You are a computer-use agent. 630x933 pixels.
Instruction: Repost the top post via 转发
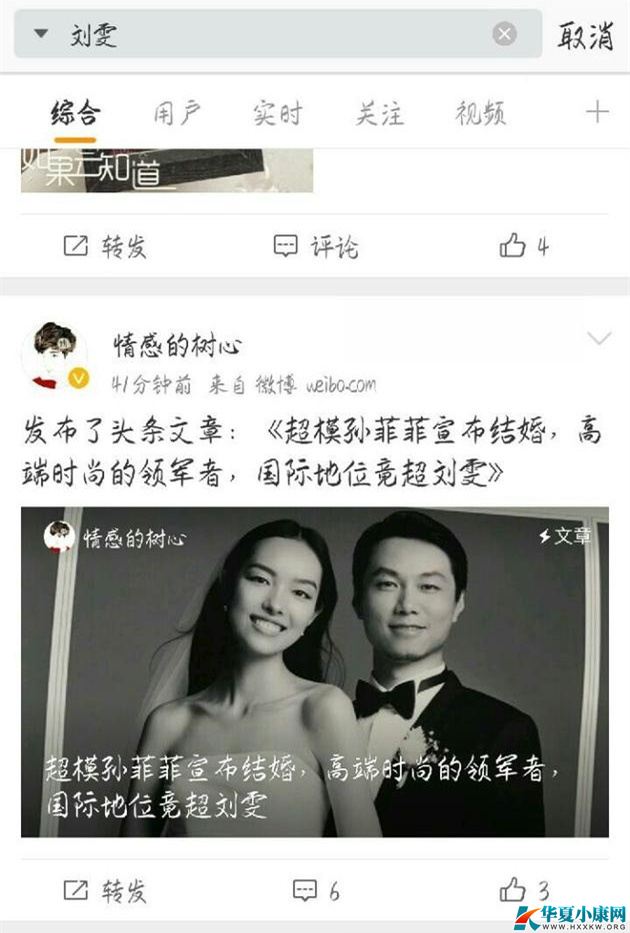click(105, 246)
